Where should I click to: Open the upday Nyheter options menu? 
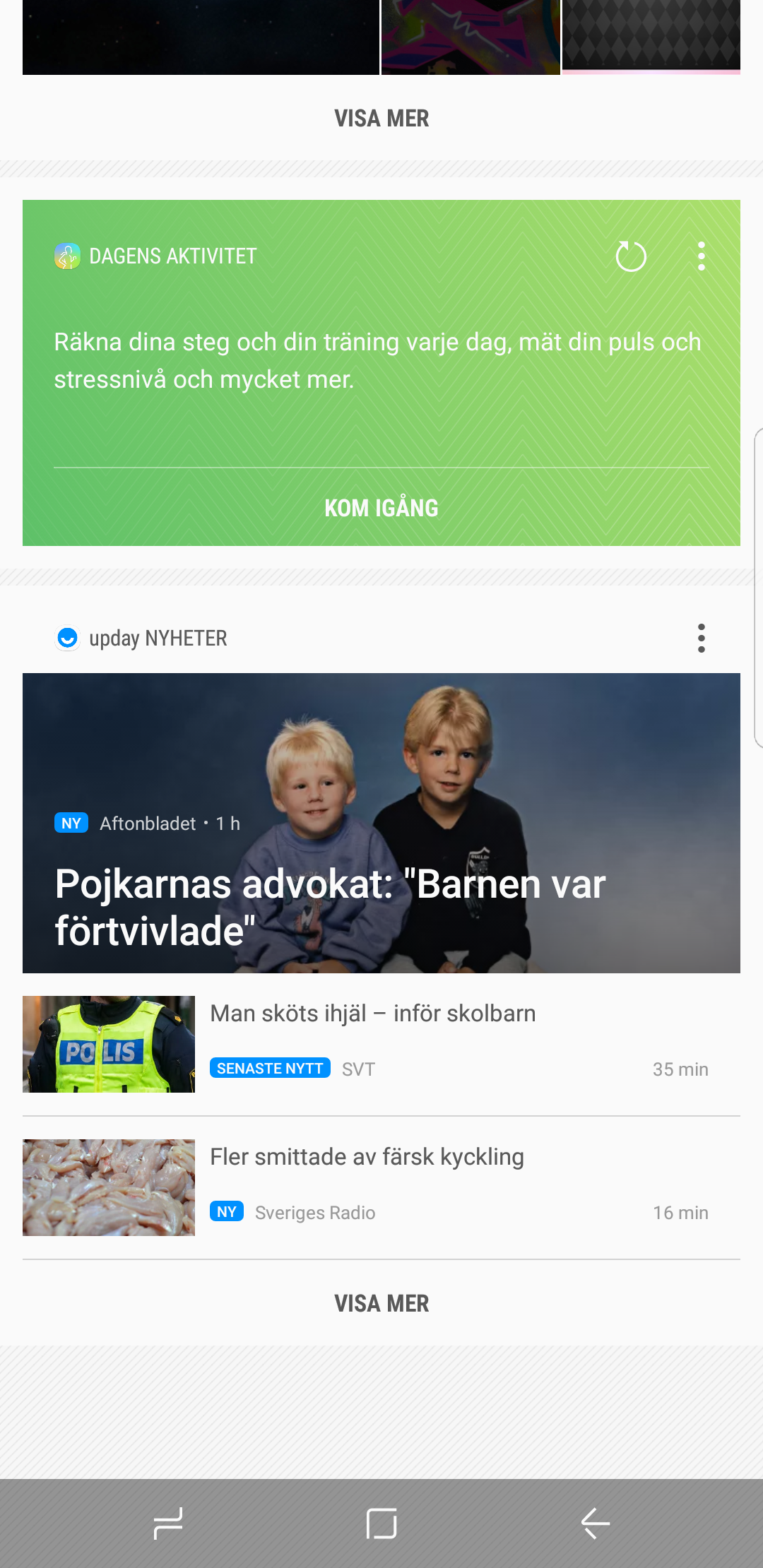tap(701, 638)
